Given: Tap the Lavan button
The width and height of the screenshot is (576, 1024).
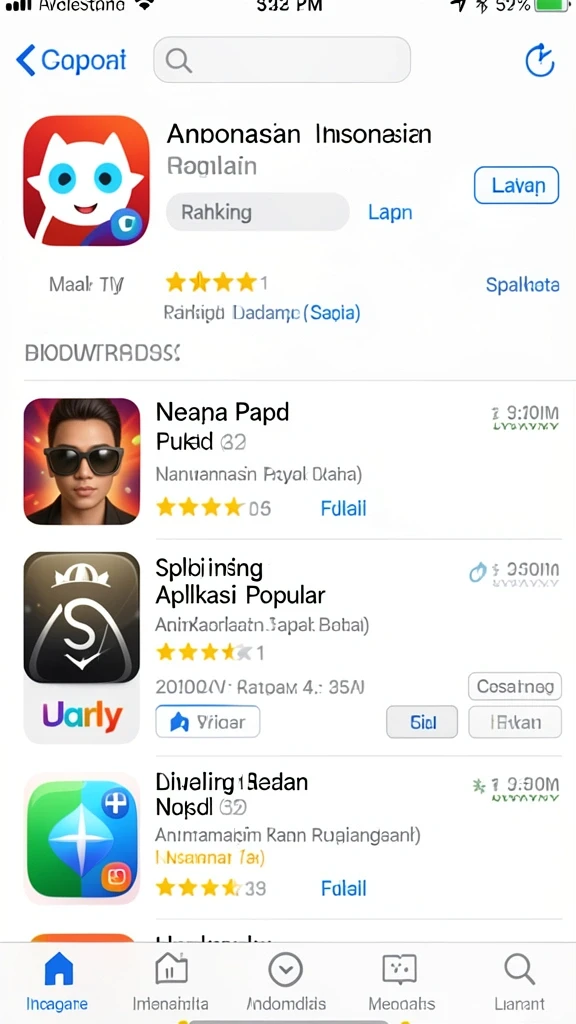Looking at the screenshot, I should 517,185.
